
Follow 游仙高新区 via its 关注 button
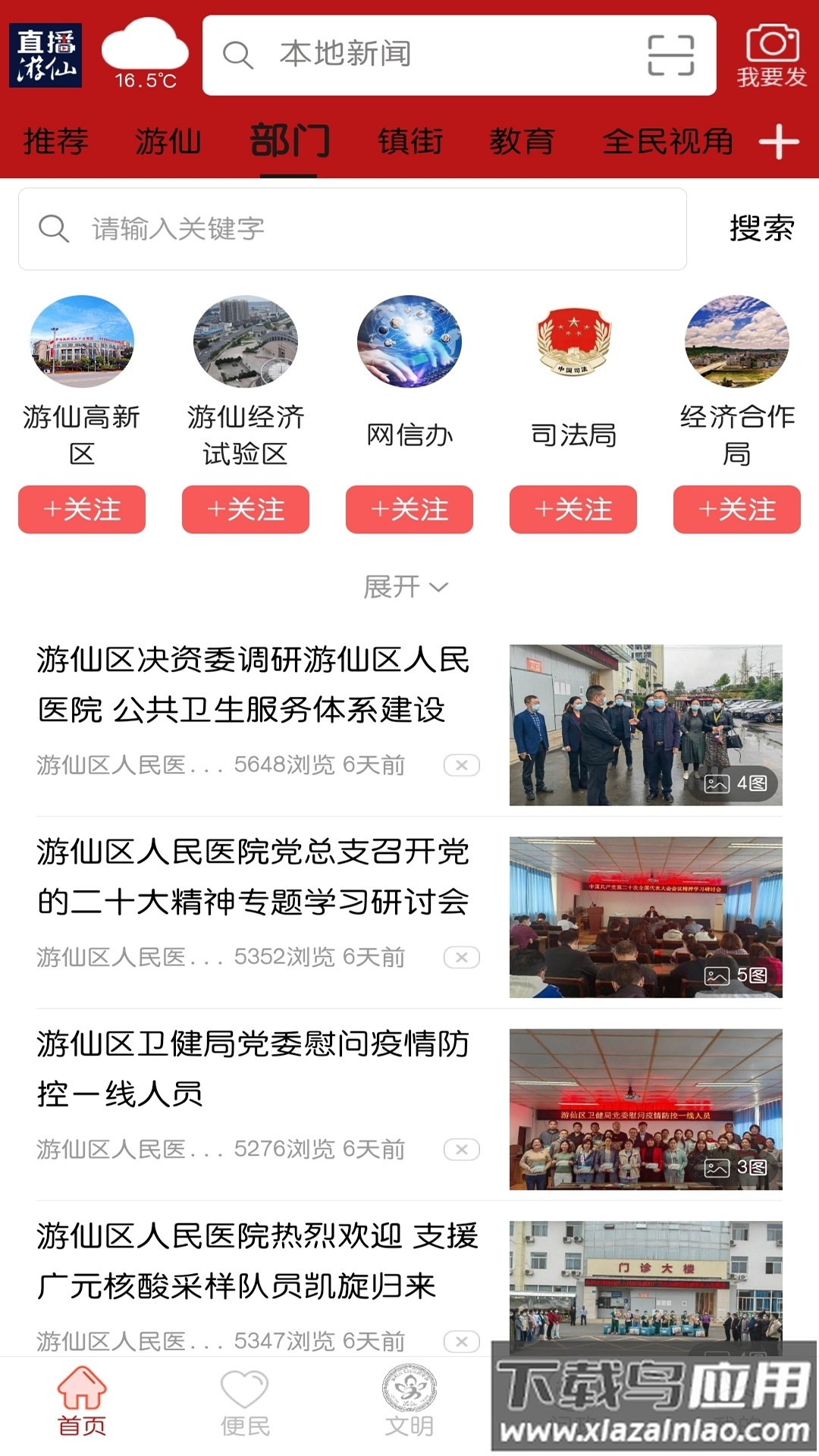click(81, 510)
